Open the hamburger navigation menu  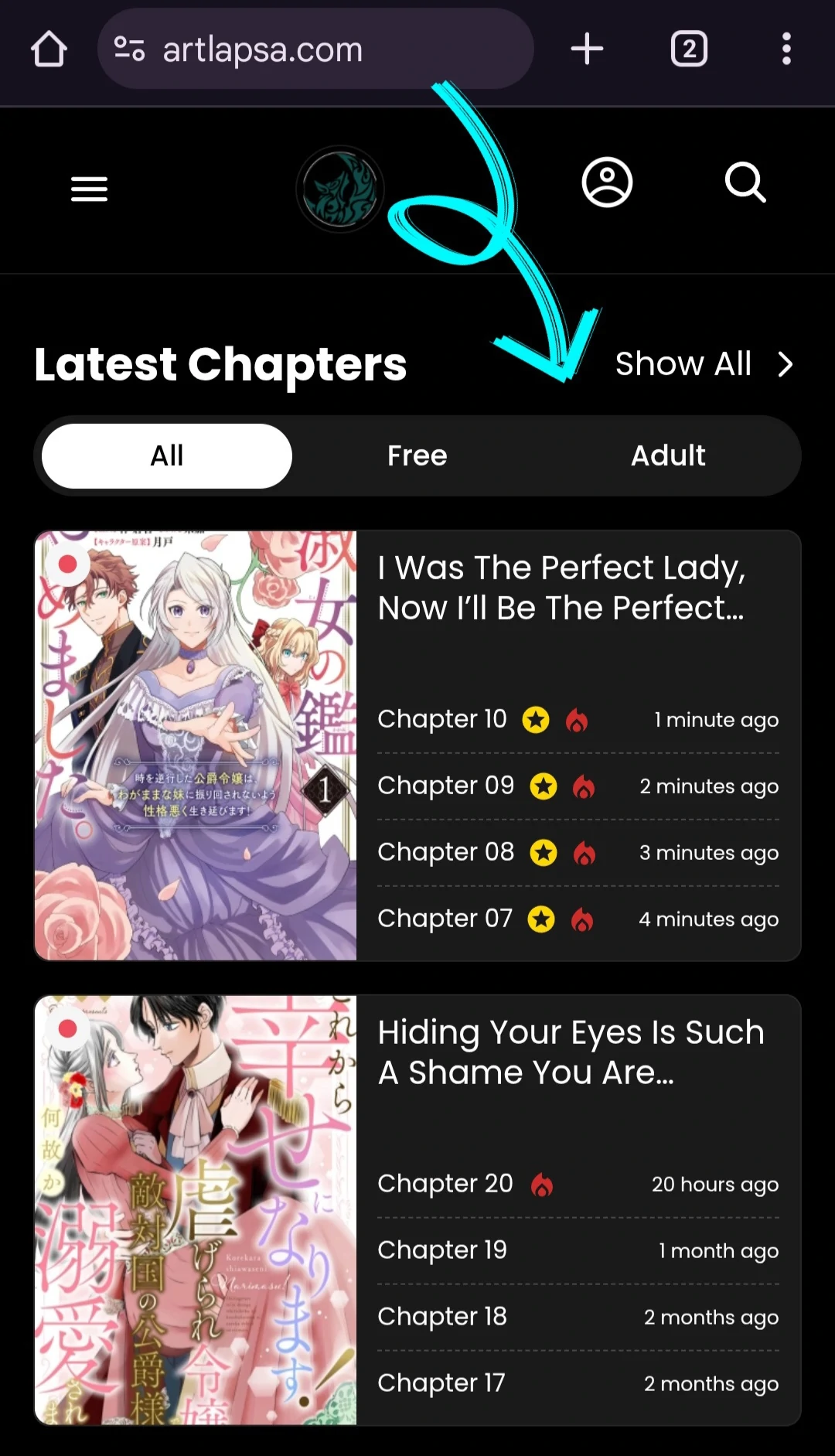point(89,189)
